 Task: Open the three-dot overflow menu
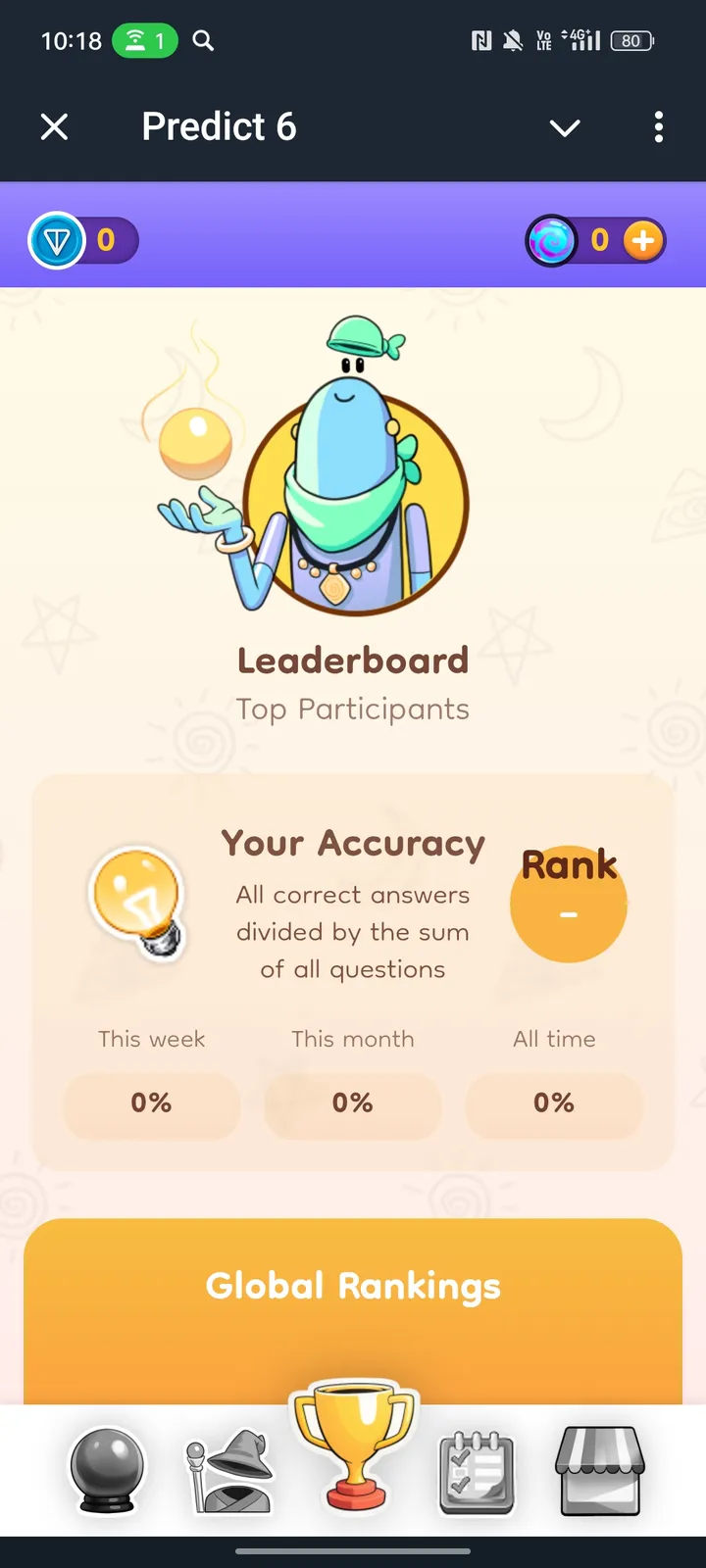click(658, 127)
